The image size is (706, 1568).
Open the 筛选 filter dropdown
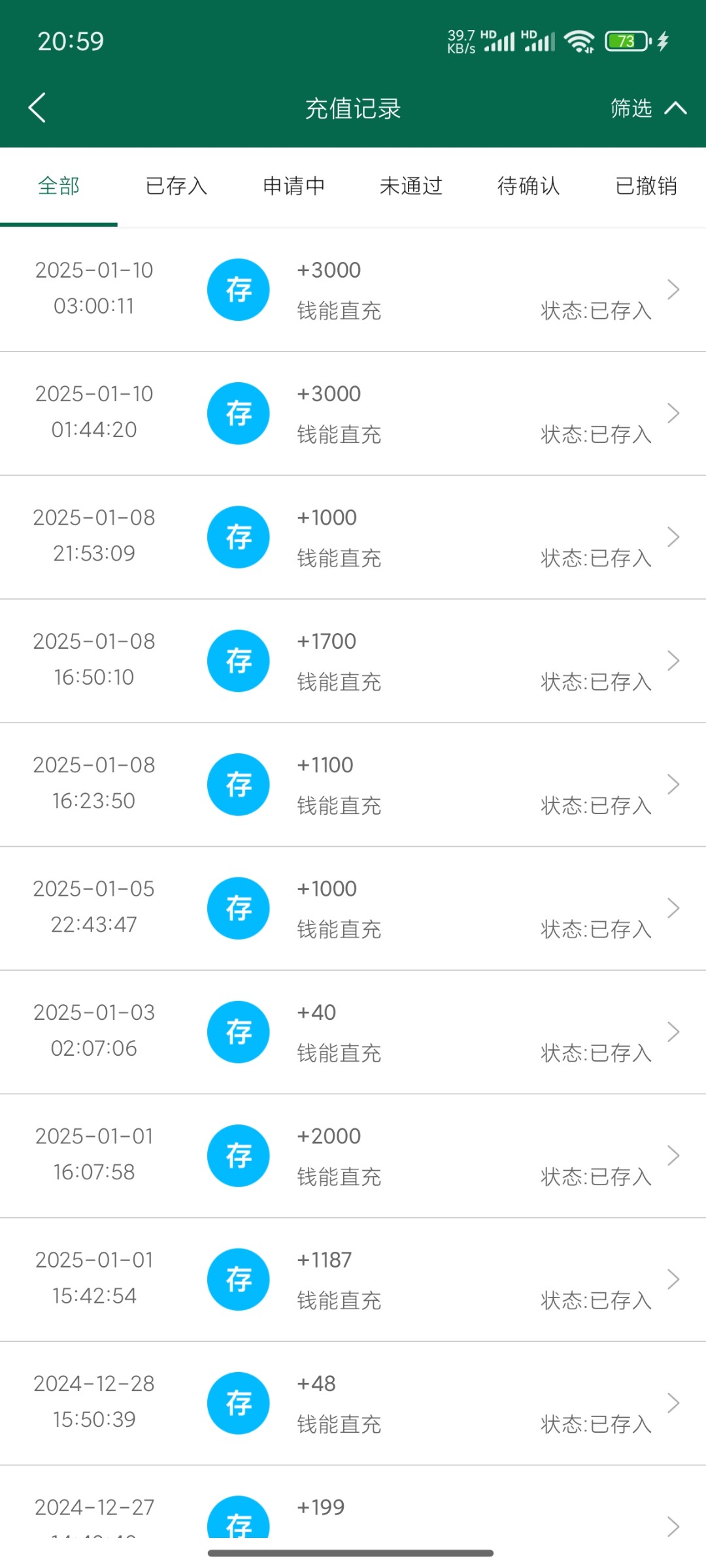(x=647, y=108)
